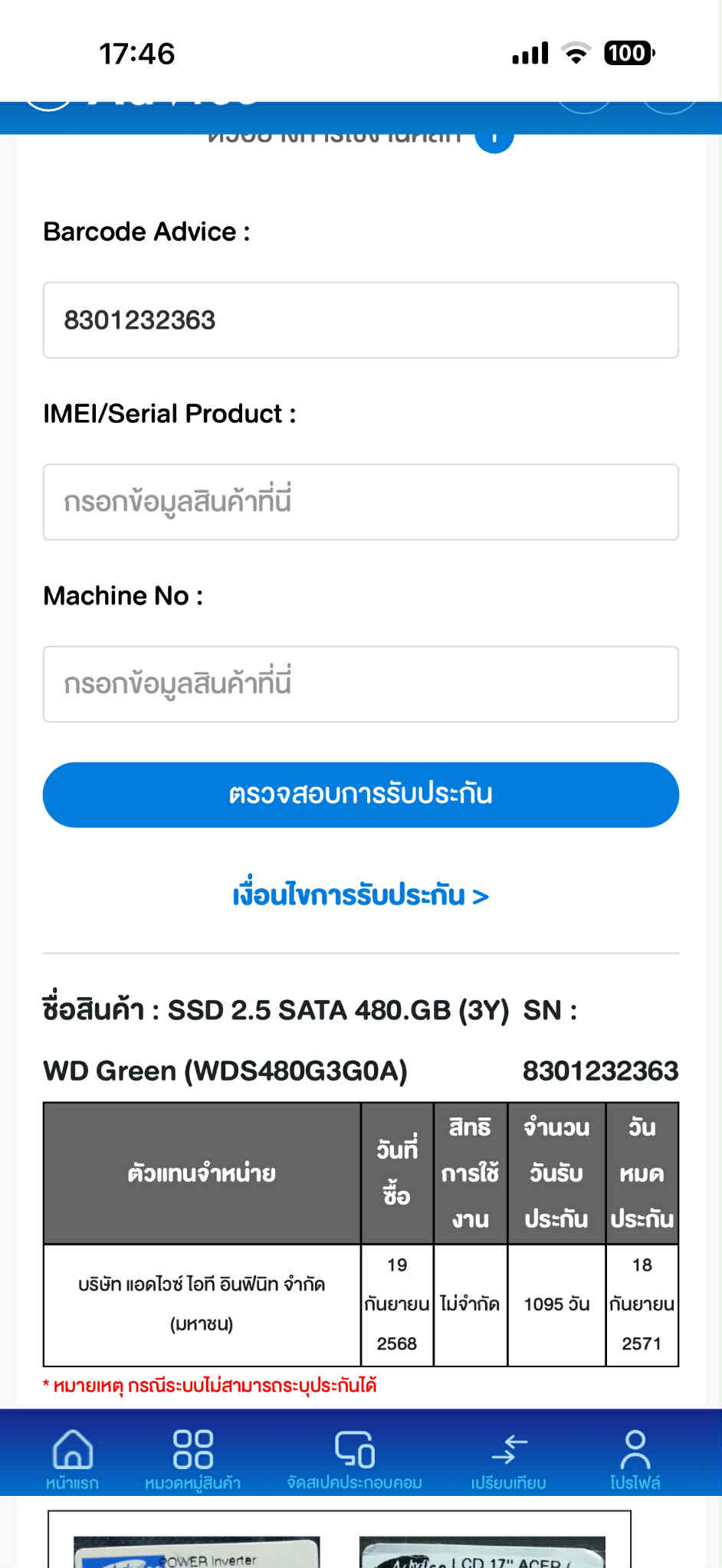Switch to the เปรียบเทียบ tab

pyautogui.click(x=508, y=1458)
